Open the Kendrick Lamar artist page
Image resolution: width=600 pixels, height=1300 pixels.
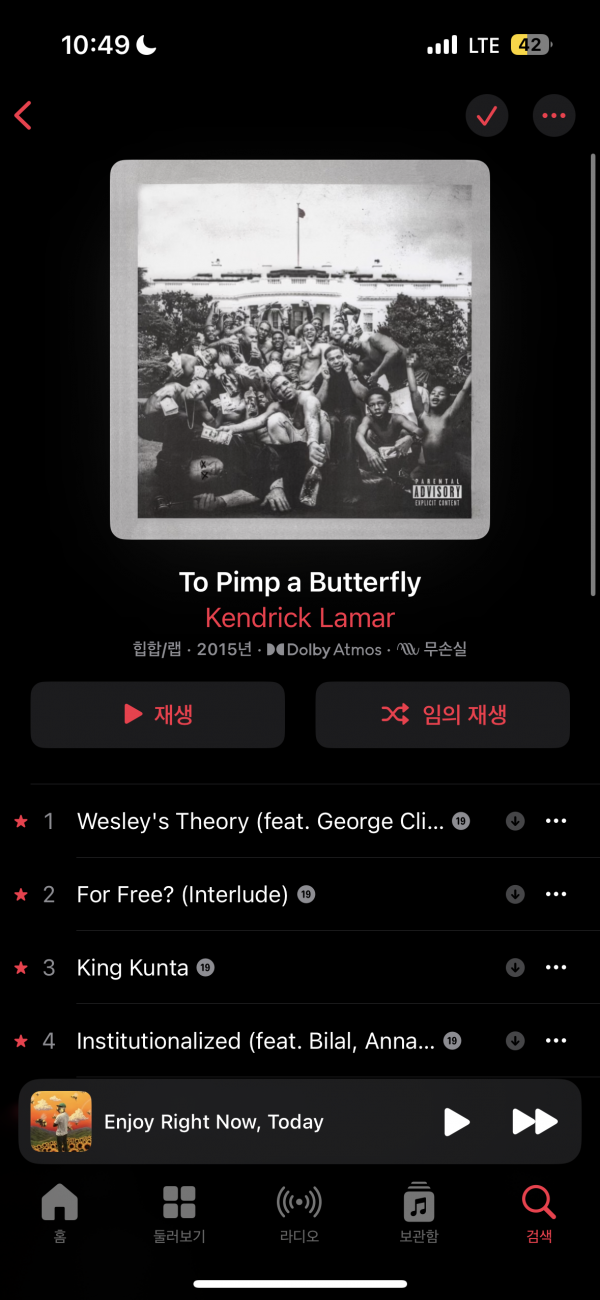point(300,617)
